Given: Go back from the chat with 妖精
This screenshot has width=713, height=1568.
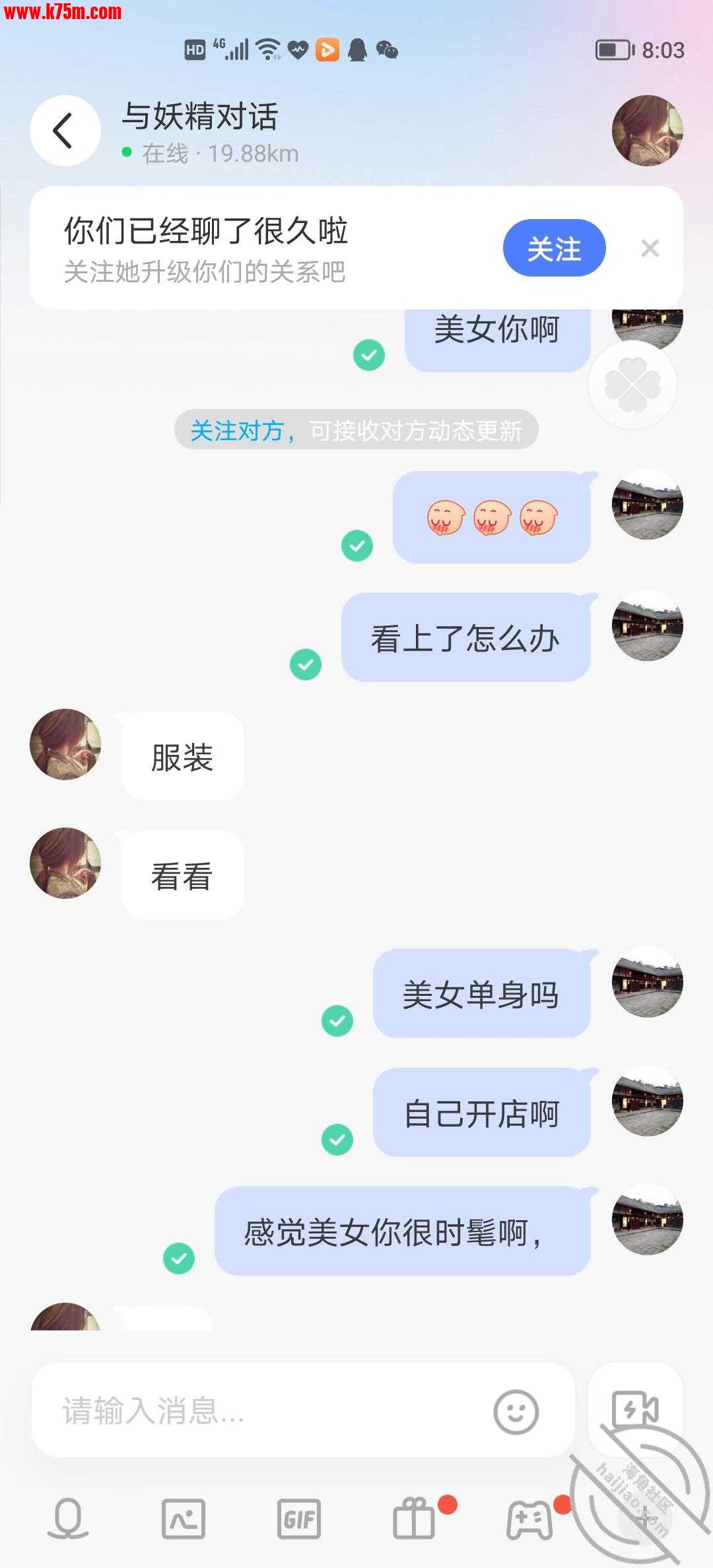Looking at the screenshot, I should (65, 131).
